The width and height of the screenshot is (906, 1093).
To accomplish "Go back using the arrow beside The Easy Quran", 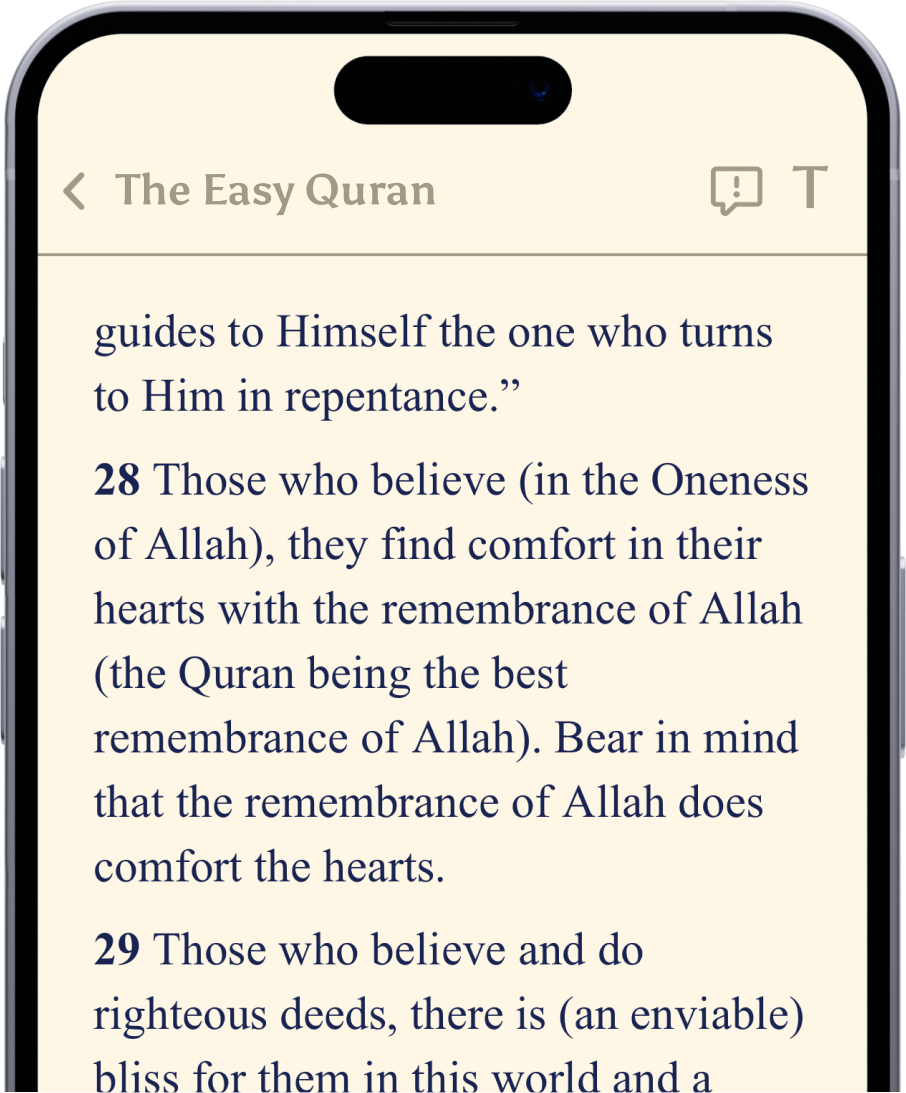I will tap(74, 190).
